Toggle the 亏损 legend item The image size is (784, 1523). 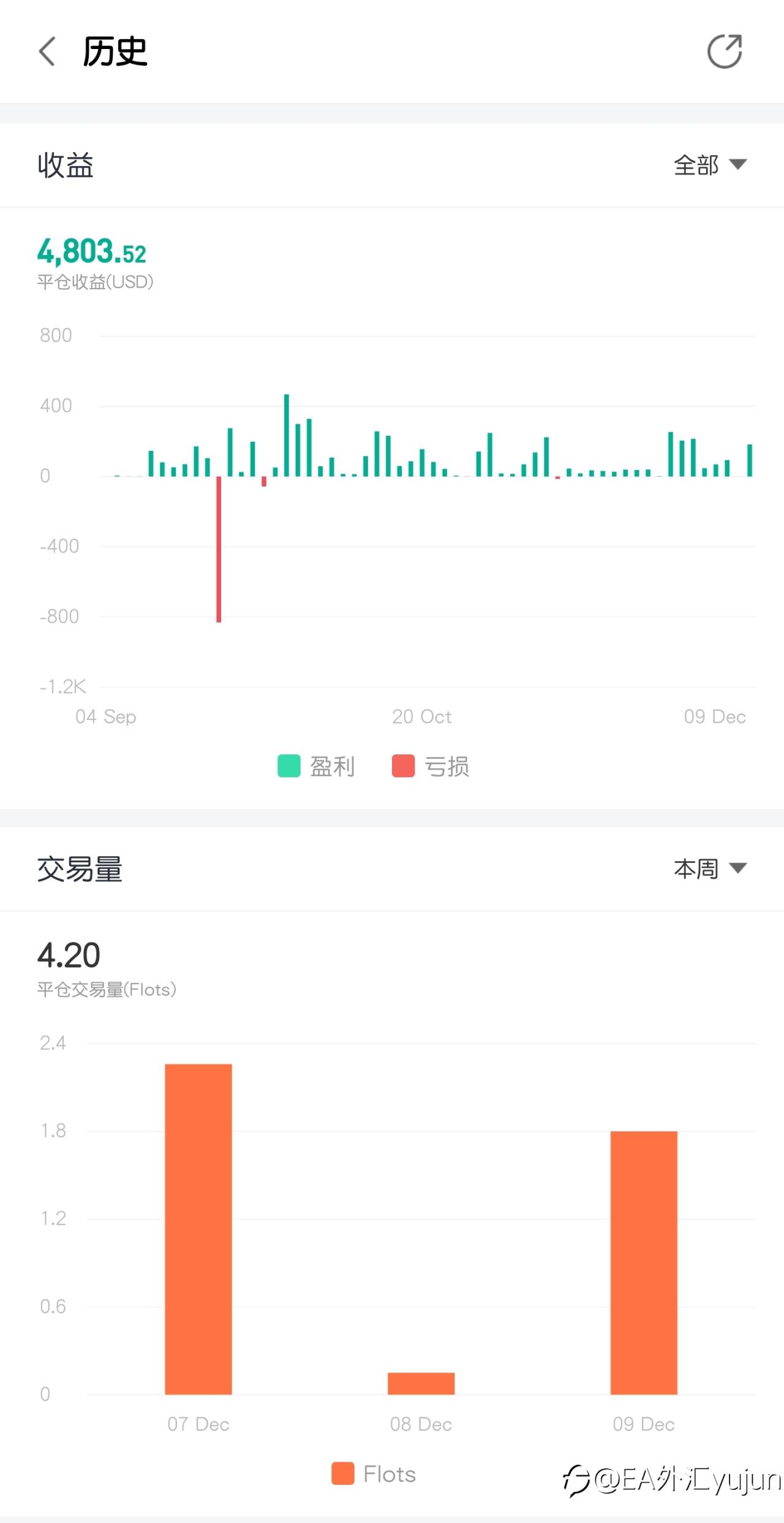pos(431,766)
